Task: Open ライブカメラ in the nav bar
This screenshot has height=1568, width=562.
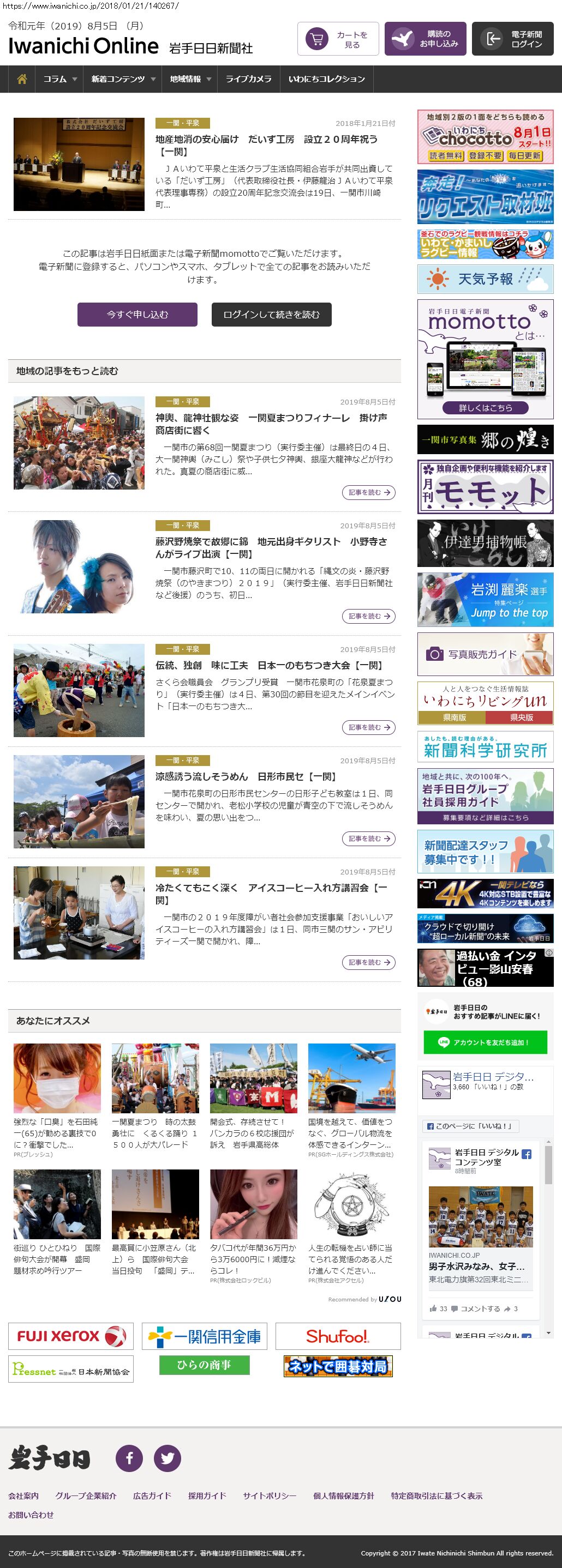Action: (x=248, y=79)
